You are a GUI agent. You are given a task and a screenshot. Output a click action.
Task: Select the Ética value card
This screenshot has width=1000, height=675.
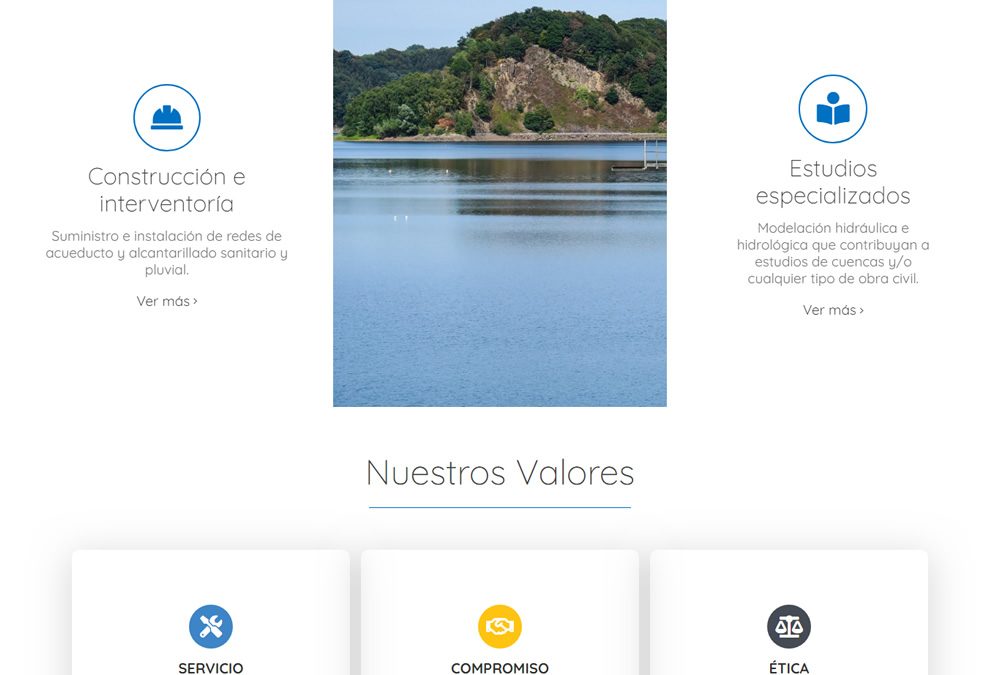789,630
